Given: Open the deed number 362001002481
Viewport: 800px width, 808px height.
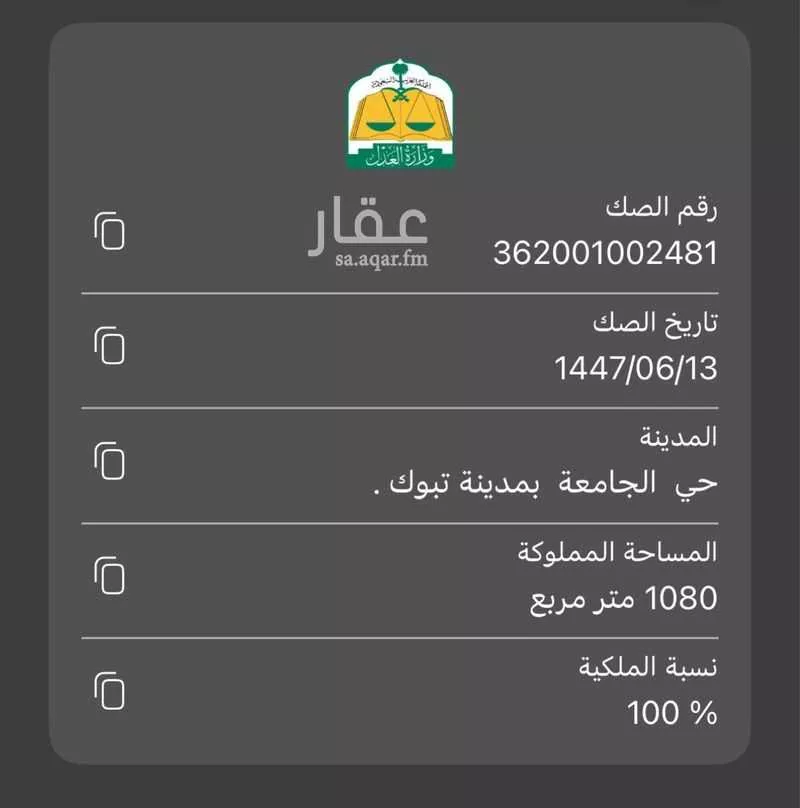Looking at the screenshot, I should (x=605, y=251).
